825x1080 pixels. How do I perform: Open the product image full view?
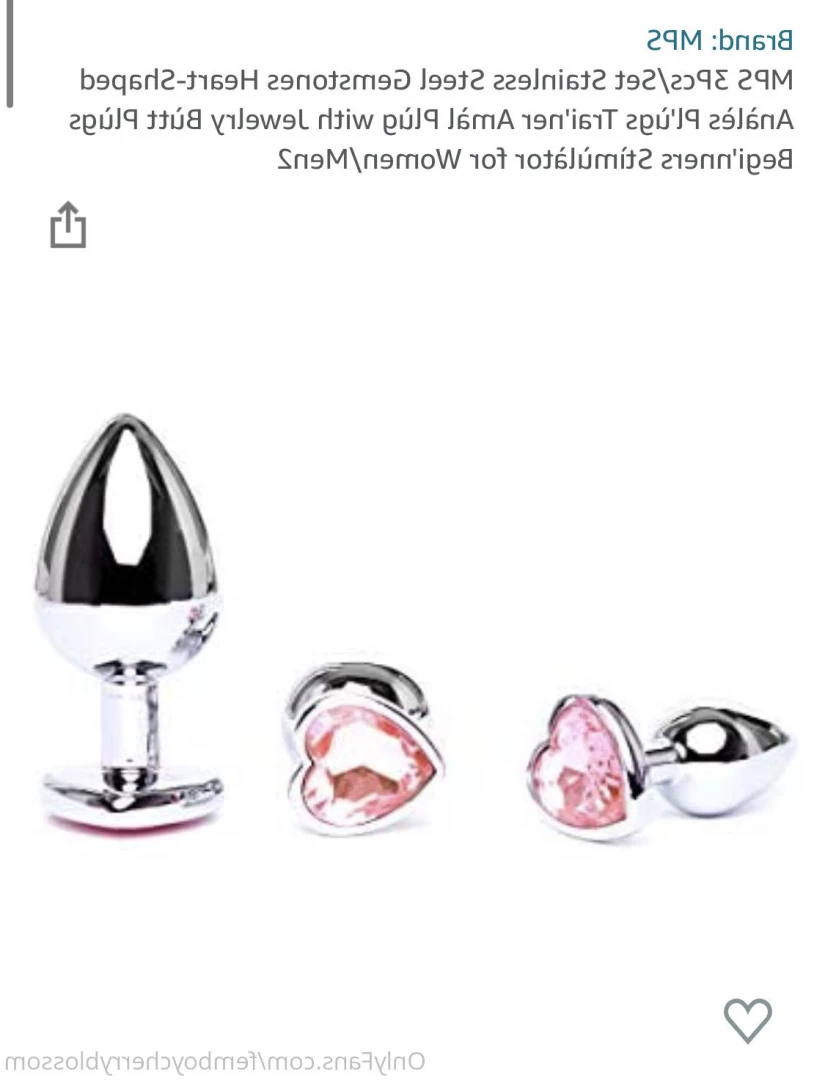coord(412,640)
